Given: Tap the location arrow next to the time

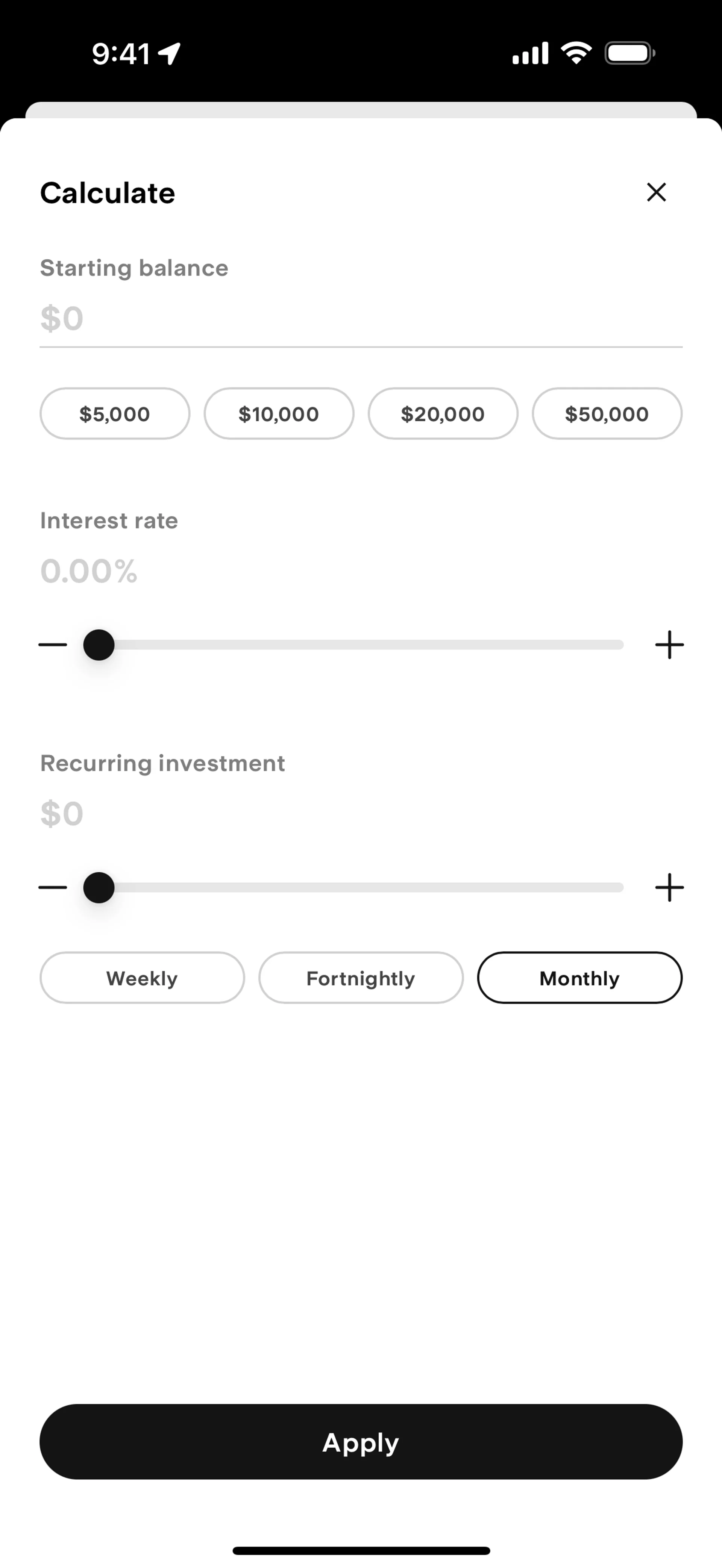Looking at the screenshot, I should (168, 54).
